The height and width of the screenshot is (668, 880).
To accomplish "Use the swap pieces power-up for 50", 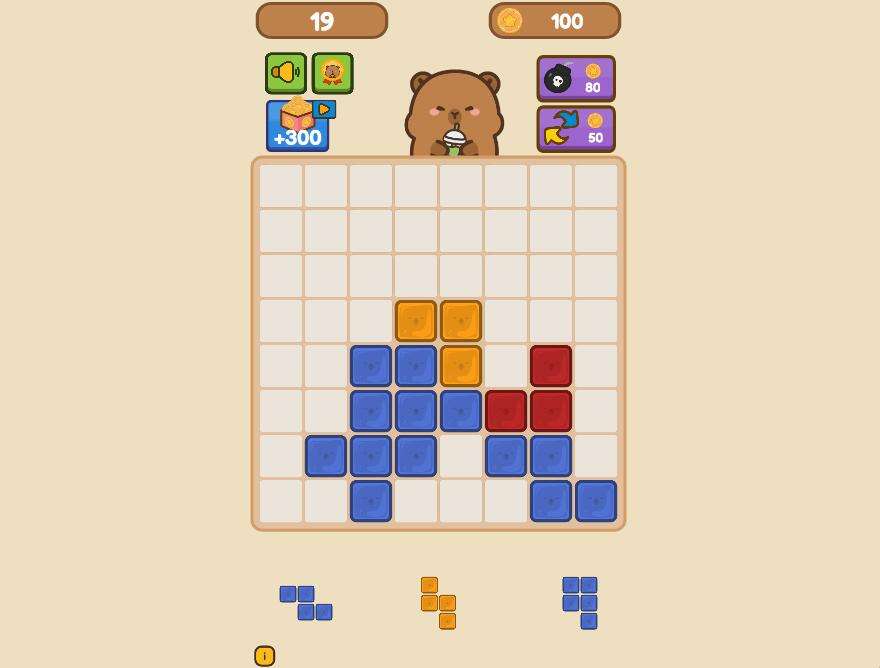I will tap(576, 129).
